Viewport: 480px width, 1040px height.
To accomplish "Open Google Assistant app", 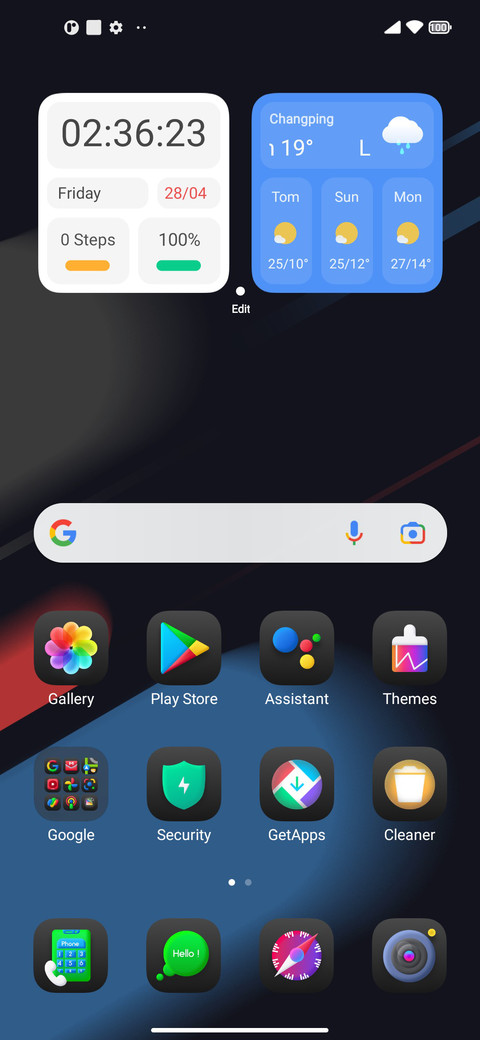I will click(x=296, y=647).
